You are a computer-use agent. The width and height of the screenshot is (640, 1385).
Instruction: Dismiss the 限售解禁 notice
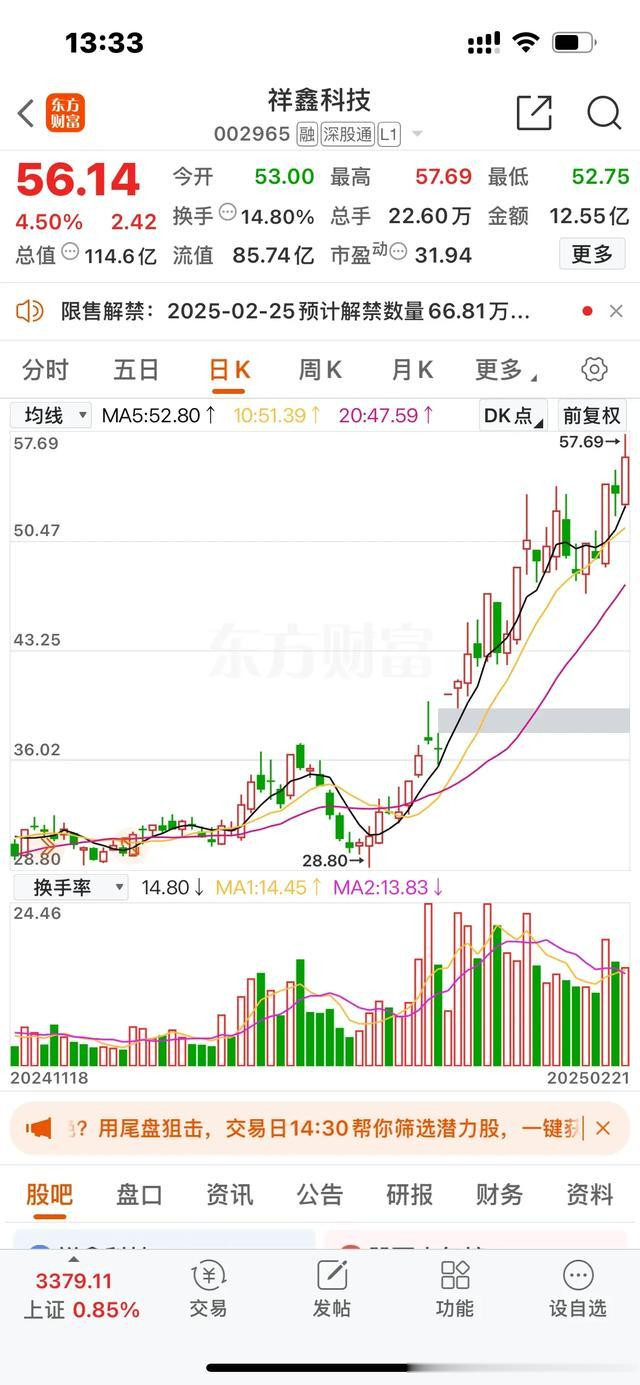[x=616, y=312]
